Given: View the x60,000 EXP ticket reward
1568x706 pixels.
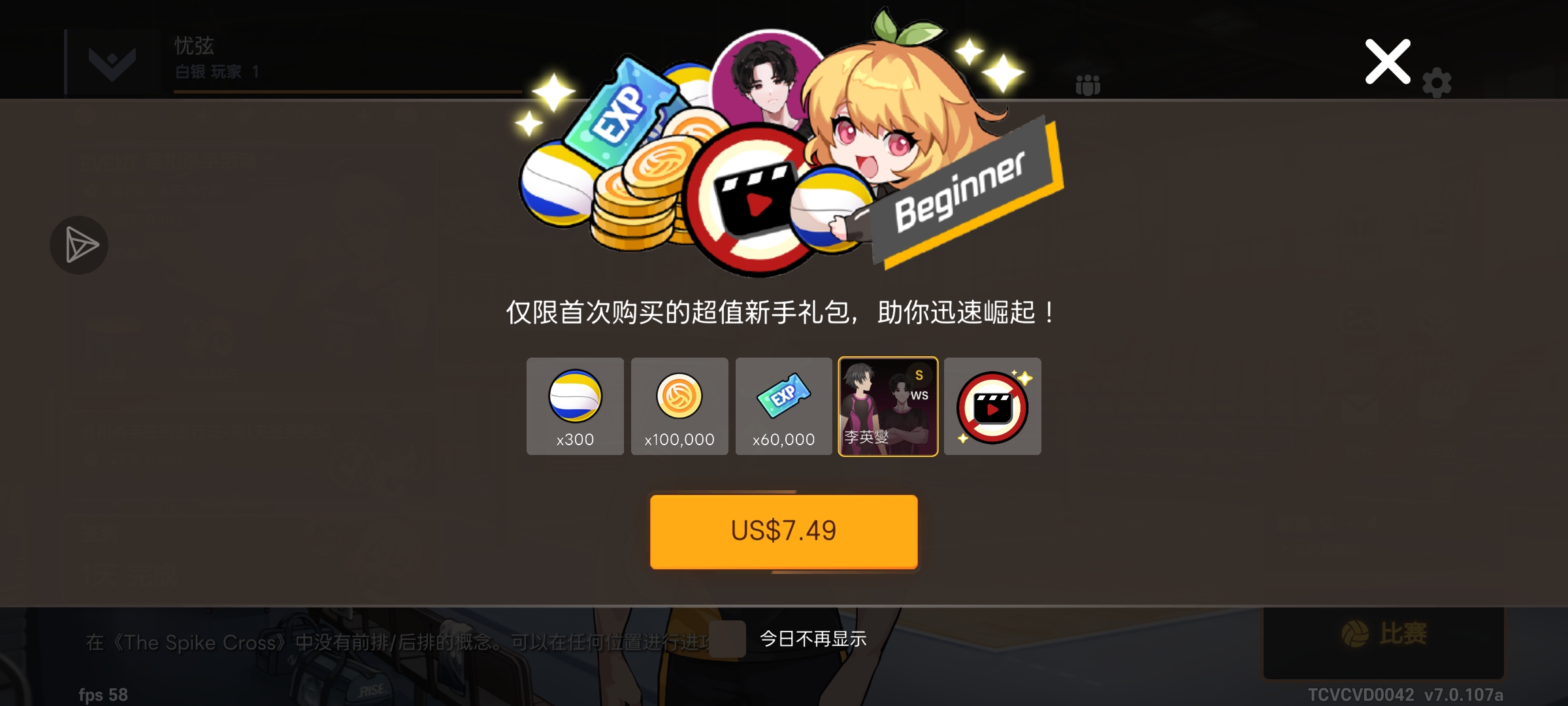Looking at the screenshot, I should point(783,406).
